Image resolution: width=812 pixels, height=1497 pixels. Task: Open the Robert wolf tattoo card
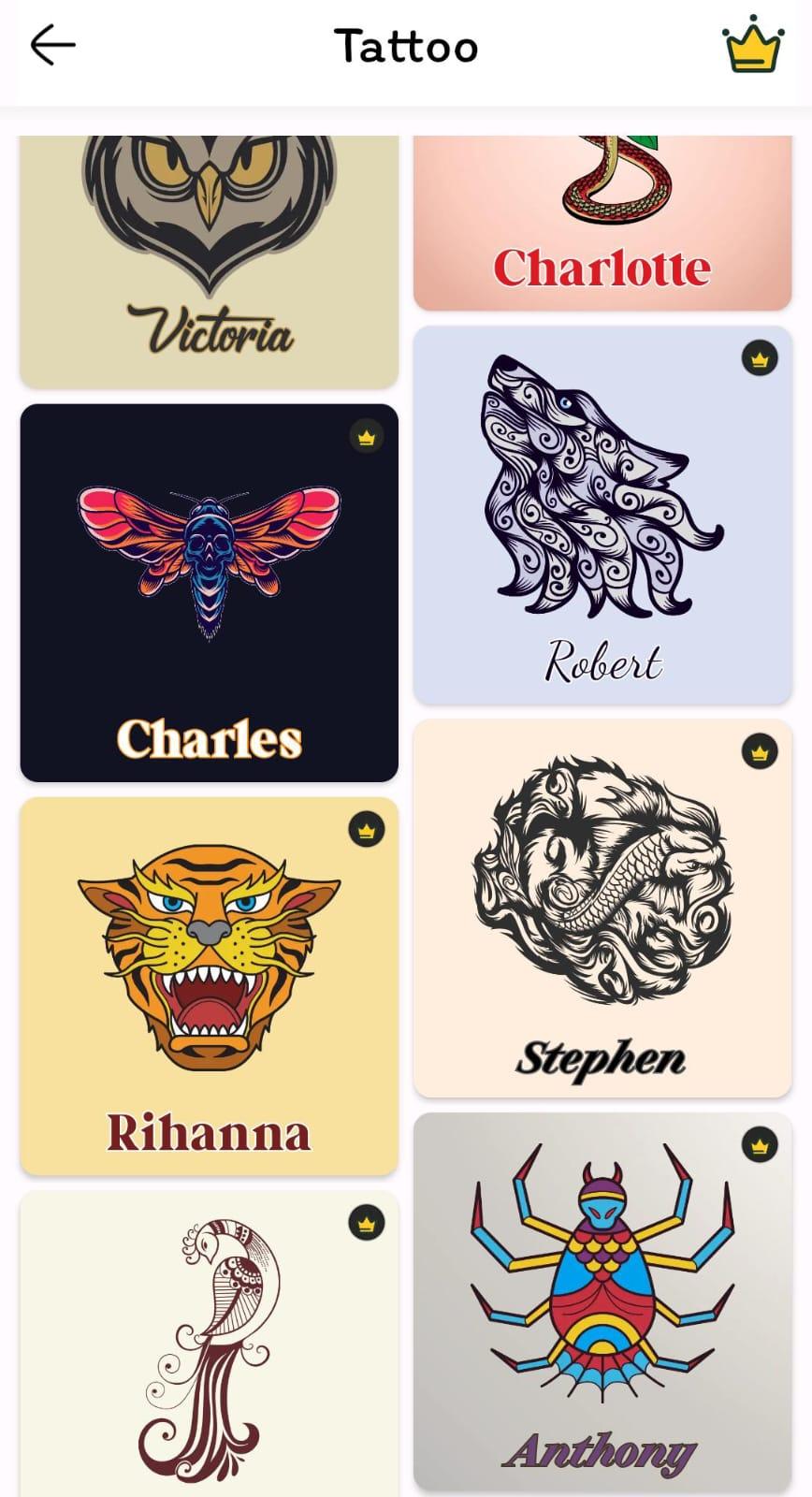602,516
